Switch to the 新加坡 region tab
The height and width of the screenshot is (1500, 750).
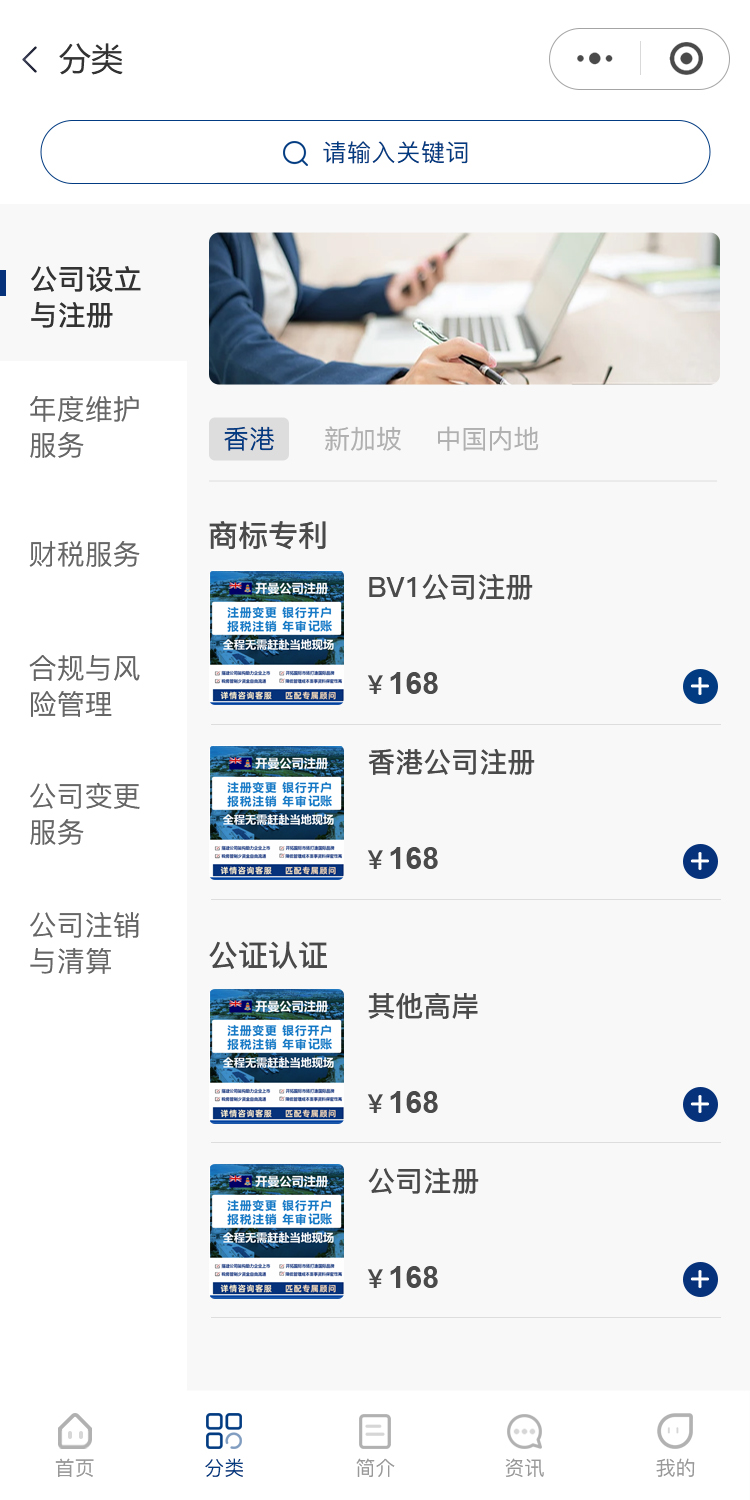pyautogui.click(x=362, y=439)
